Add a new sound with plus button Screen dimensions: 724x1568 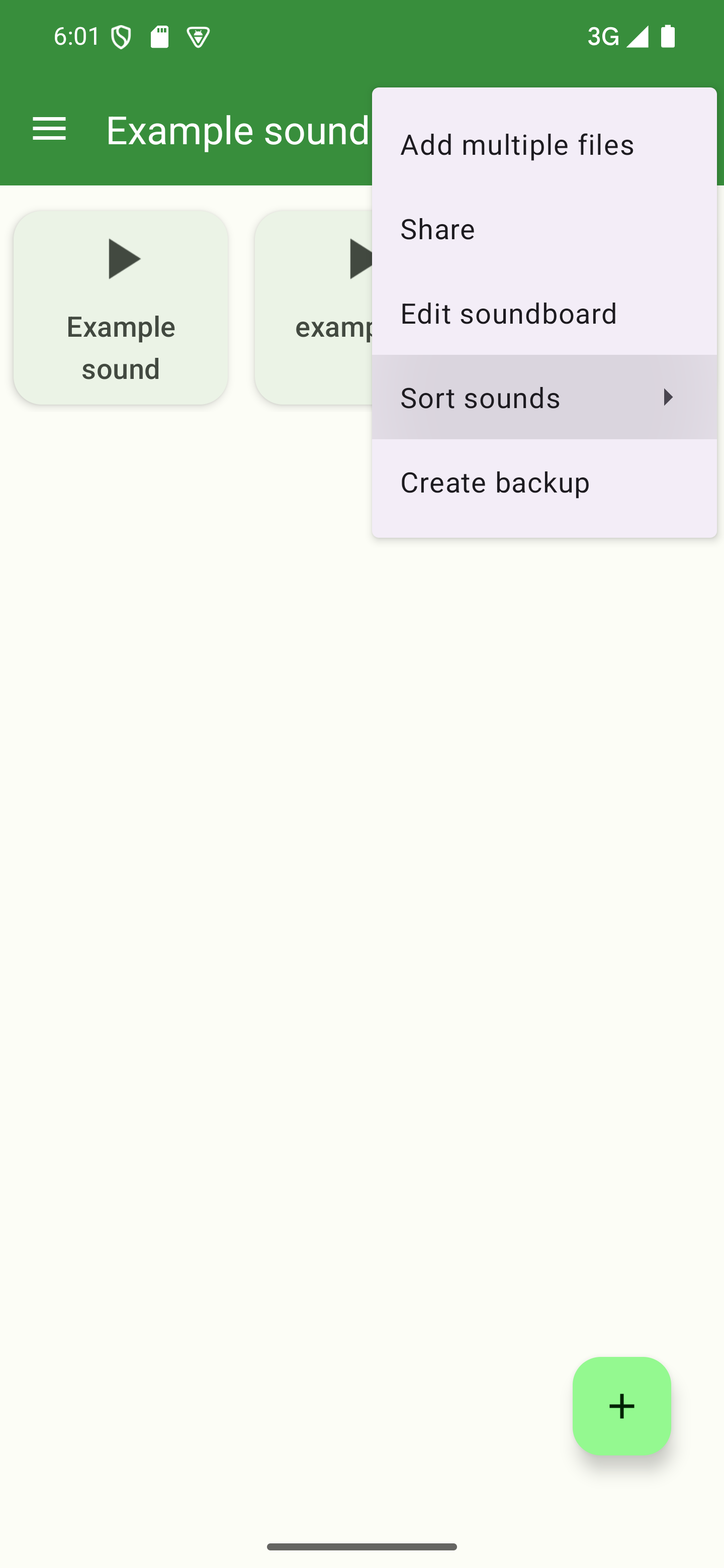point(621,1406)
